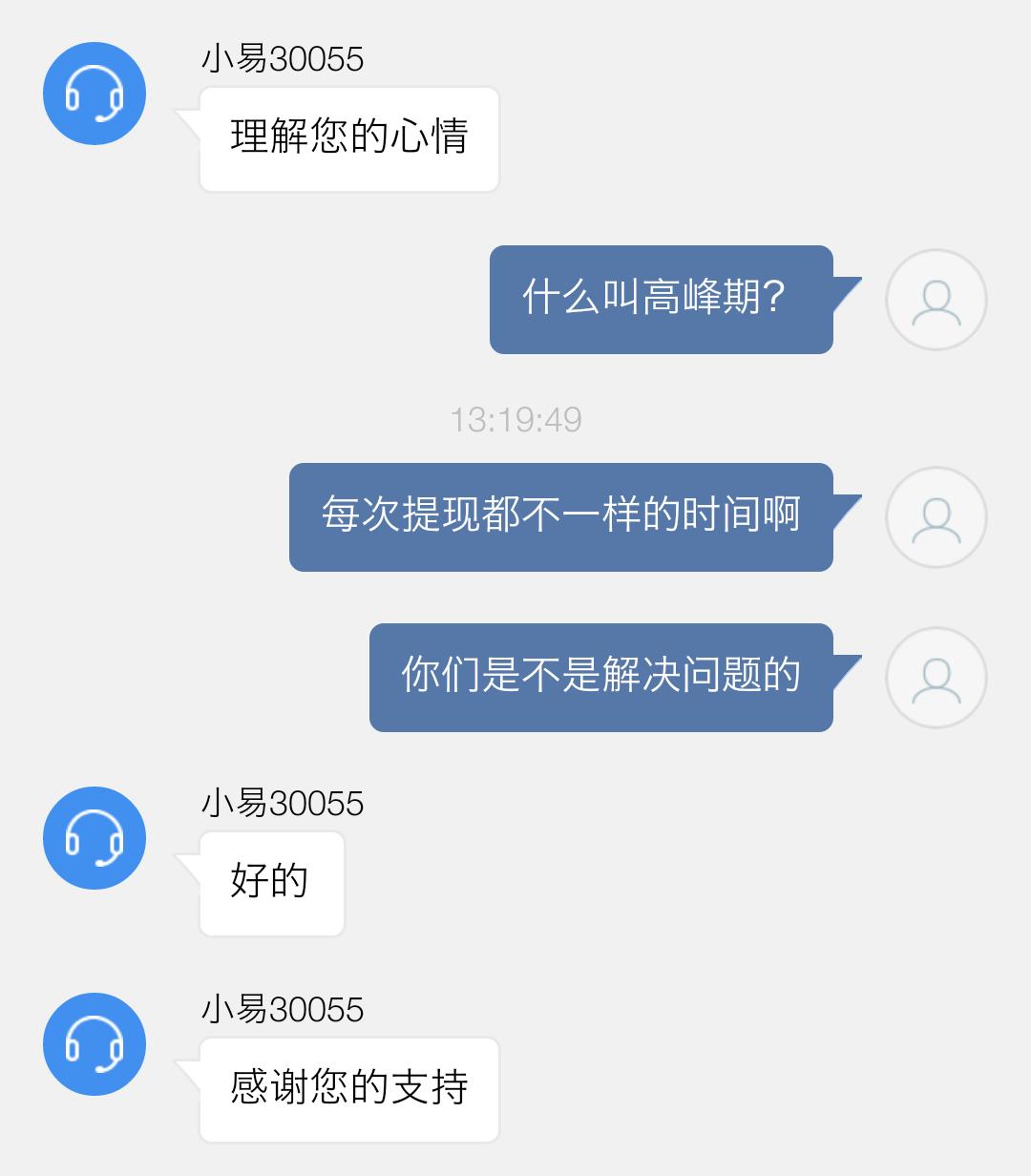Click the middle agent headset avatar
Screen dimensions: 1031x1176
pyautogui.click(x=94, y=838)
